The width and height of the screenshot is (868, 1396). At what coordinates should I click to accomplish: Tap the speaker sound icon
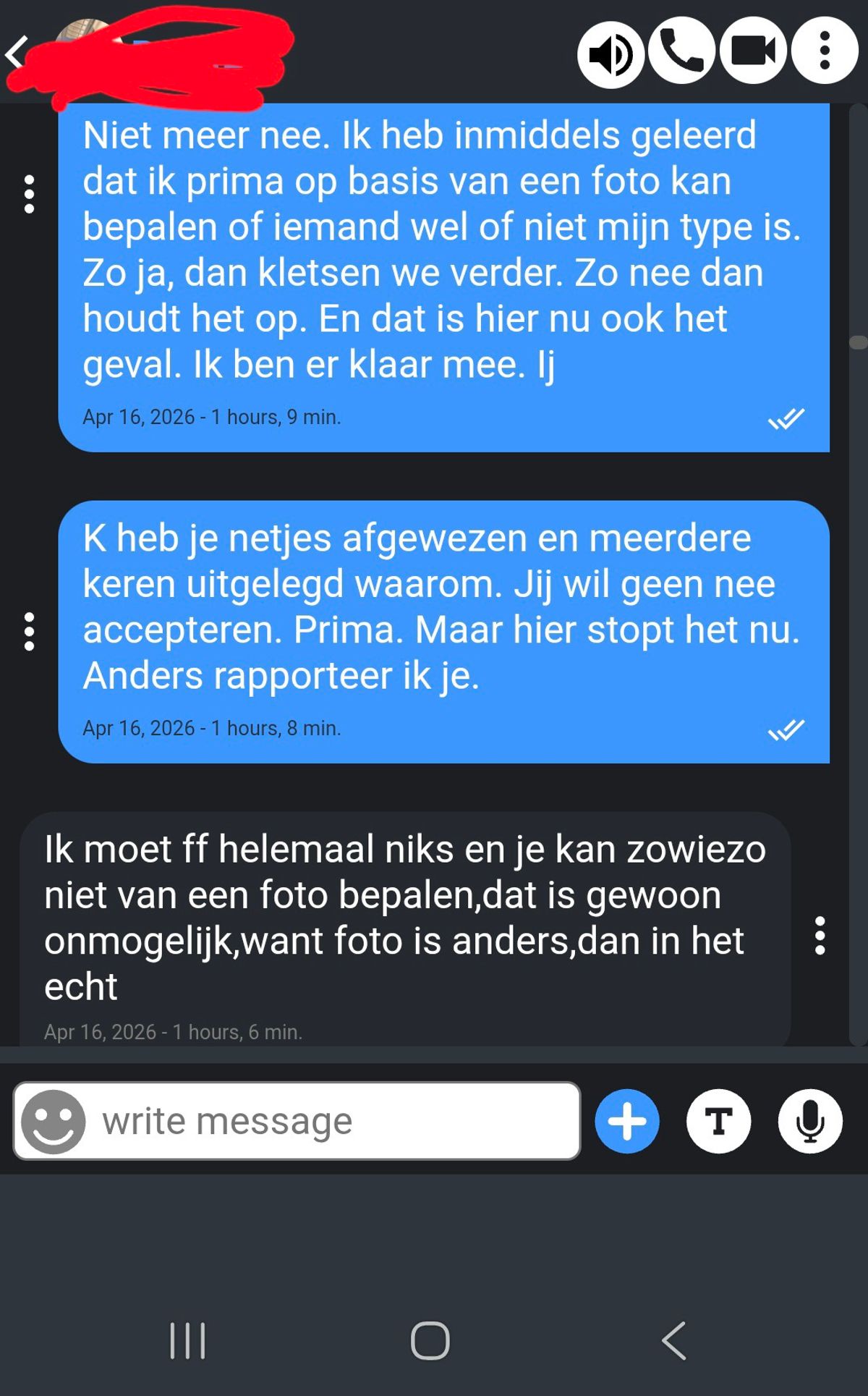[x=610, y=54]
